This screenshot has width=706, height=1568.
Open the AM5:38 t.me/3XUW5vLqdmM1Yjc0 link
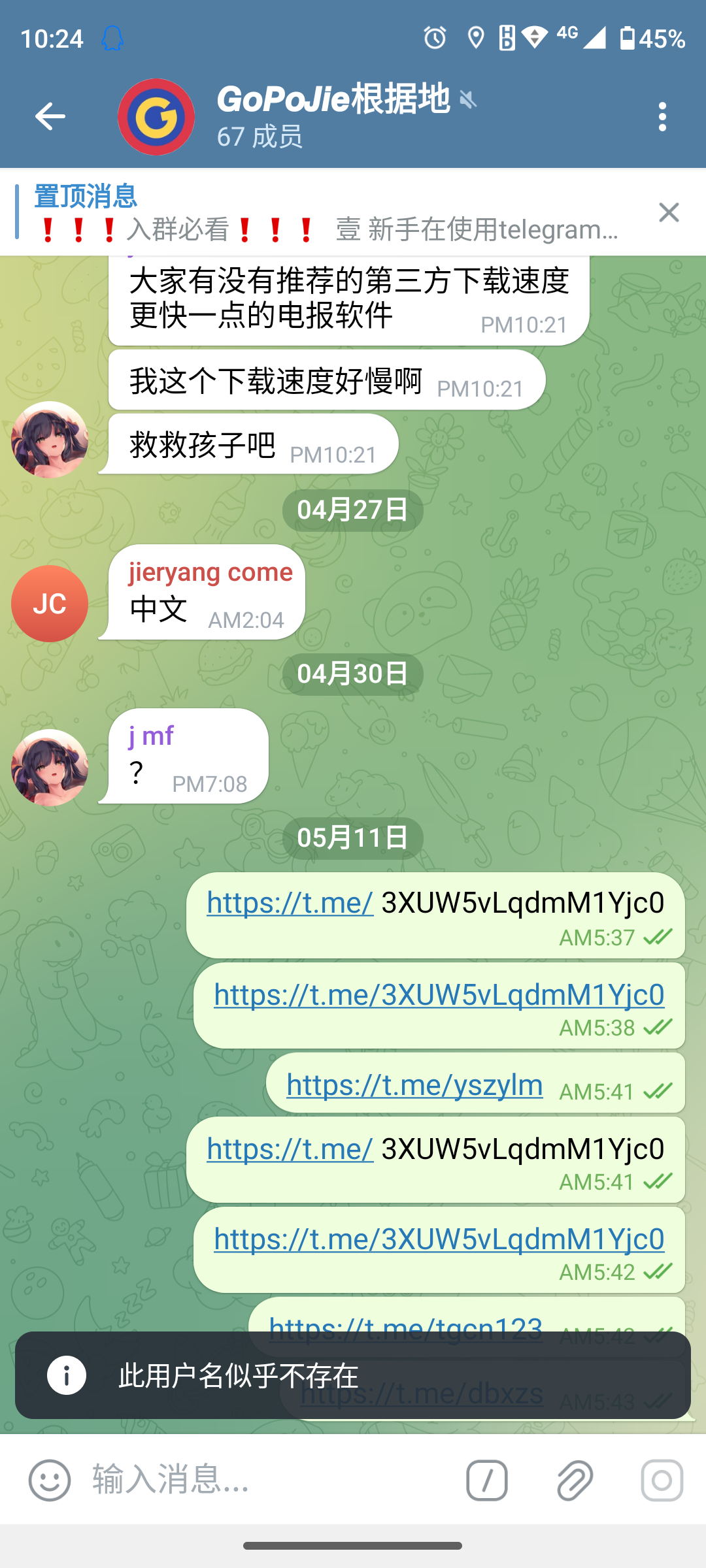pos(439,995)
